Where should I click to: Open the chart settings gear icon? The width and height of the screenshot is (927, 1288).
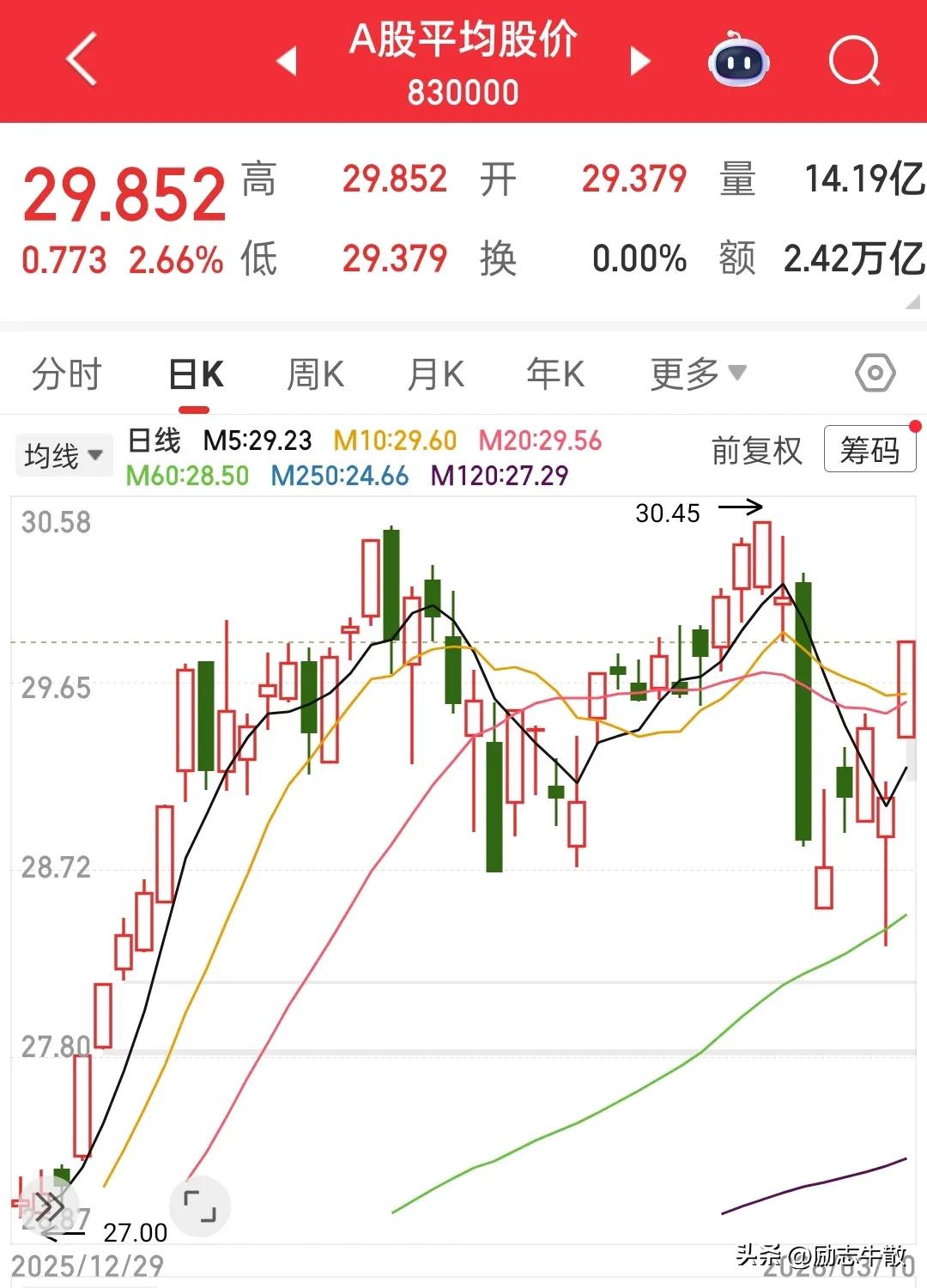[x=875, y=374]
